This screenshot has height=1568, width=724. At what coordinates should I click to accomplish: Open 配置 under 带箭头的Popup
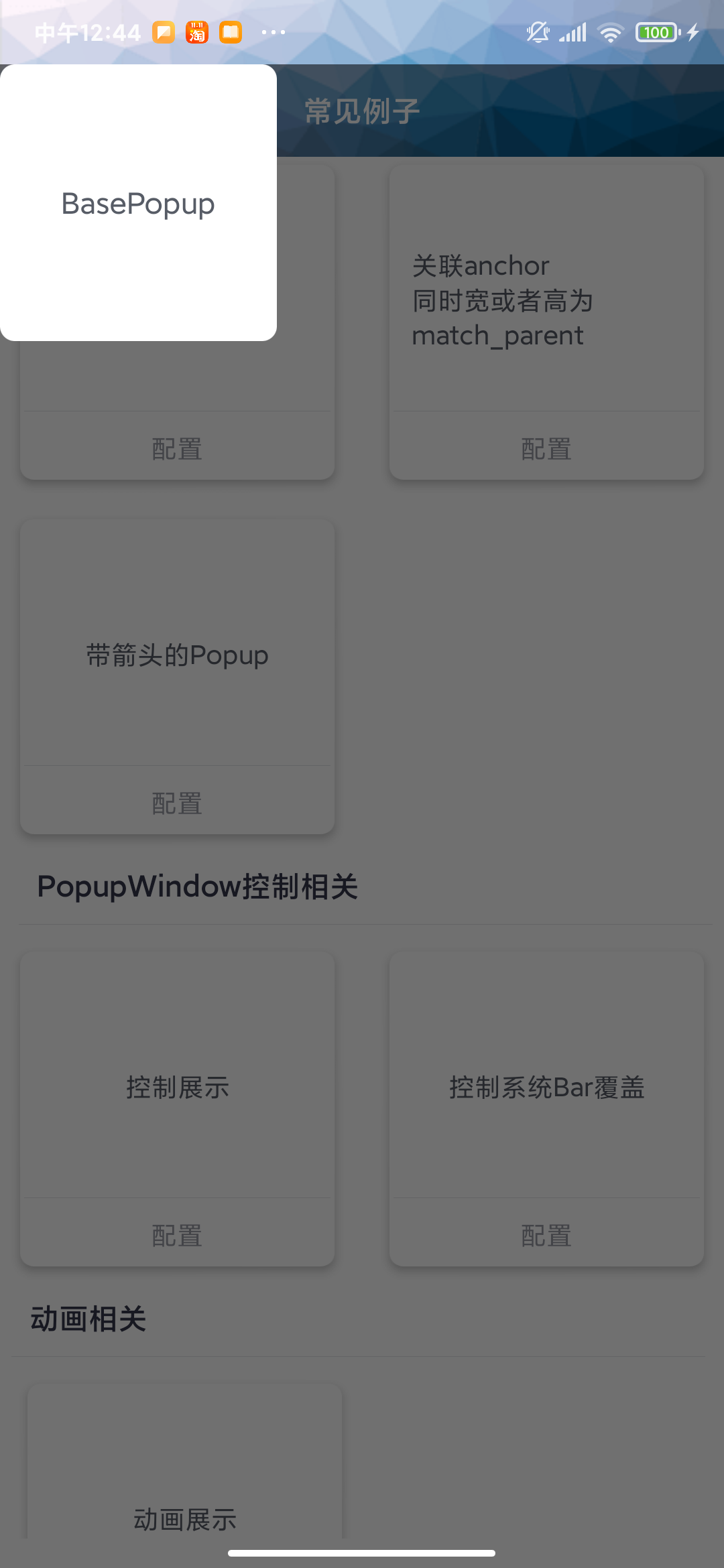tap(177, 803)
